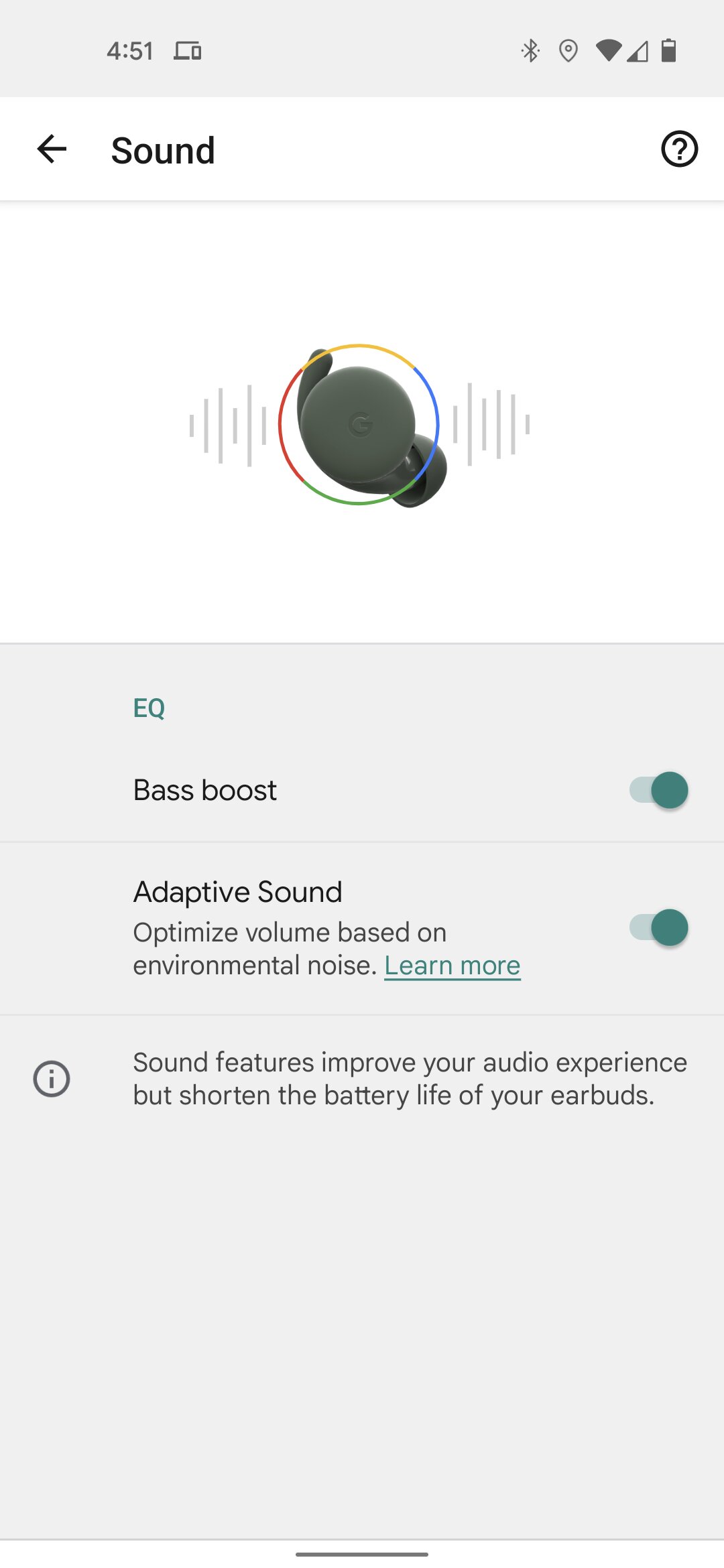Viewport: 724px width, 1568px height.
Task: Disable Adaptive Sound switch
Action: point(658,927)
